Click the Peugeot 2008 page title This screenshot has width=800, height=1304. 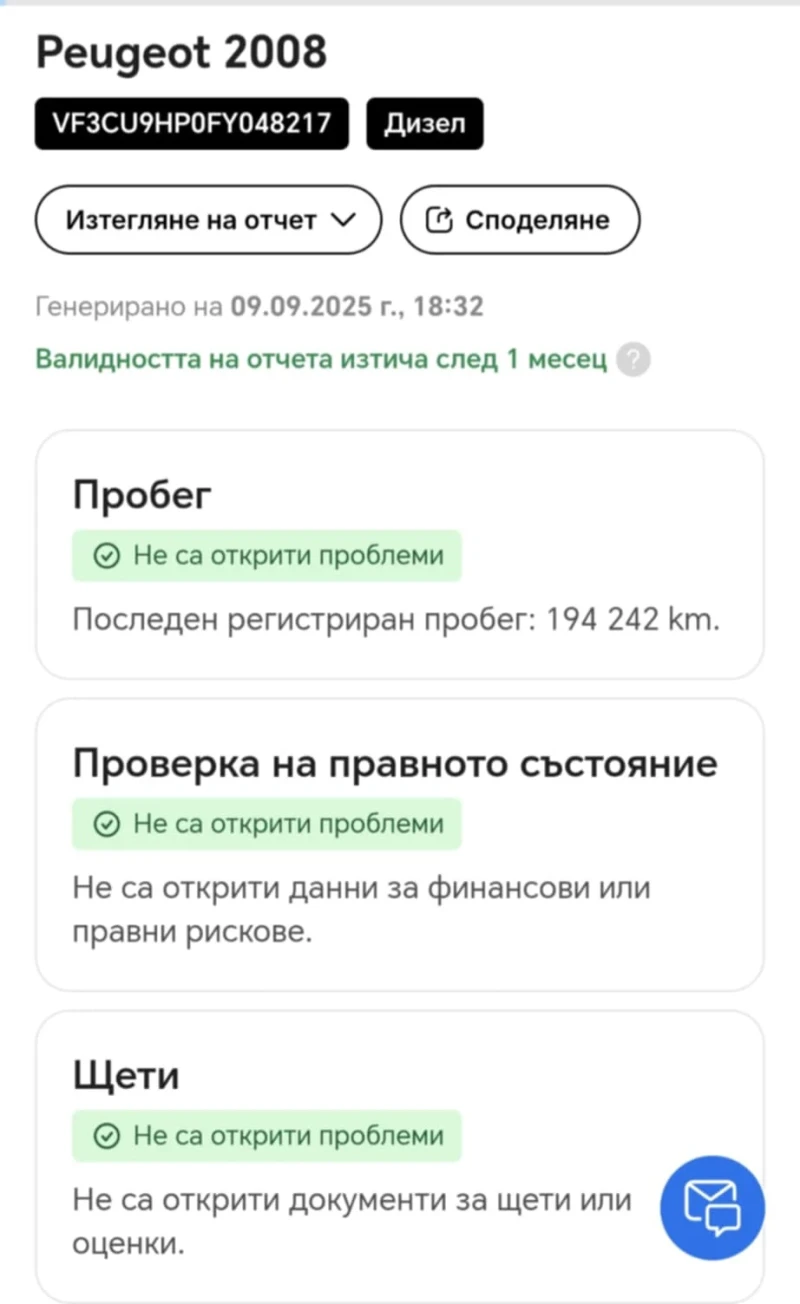click(181, 51)
